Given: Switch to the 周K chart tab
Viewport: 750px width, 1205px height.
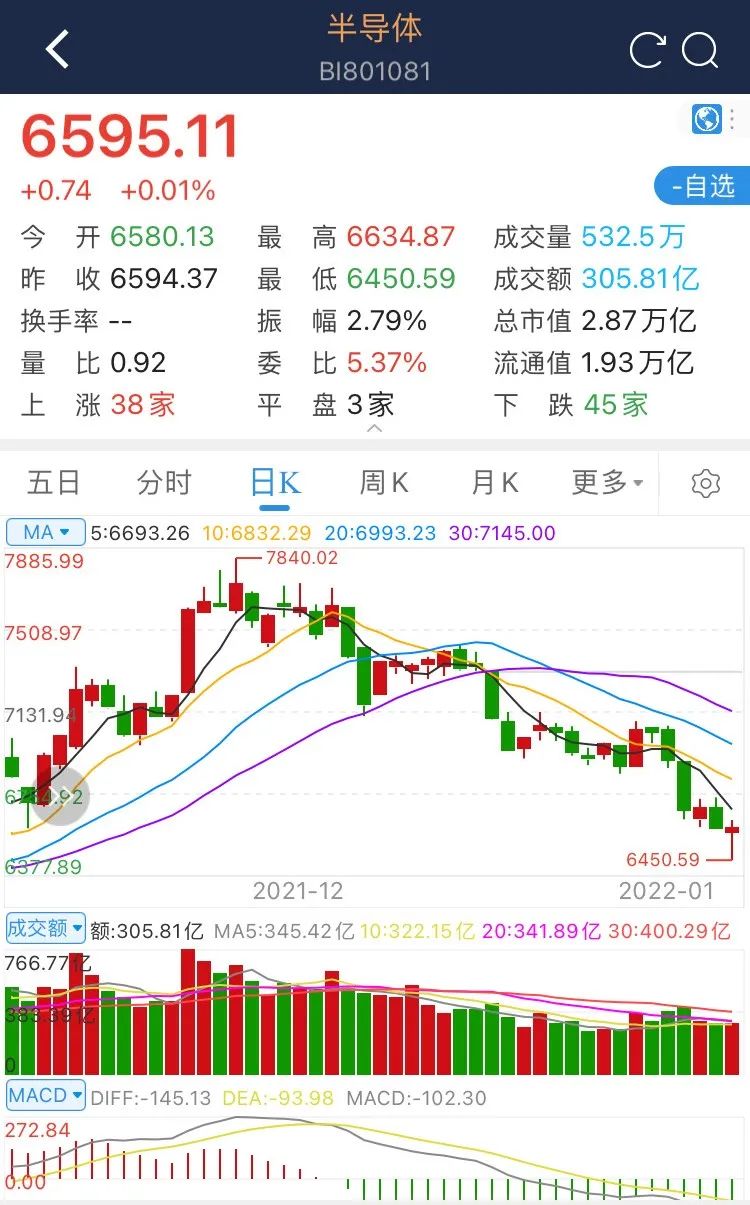Looking at the screenshot, I should (385, 483).
